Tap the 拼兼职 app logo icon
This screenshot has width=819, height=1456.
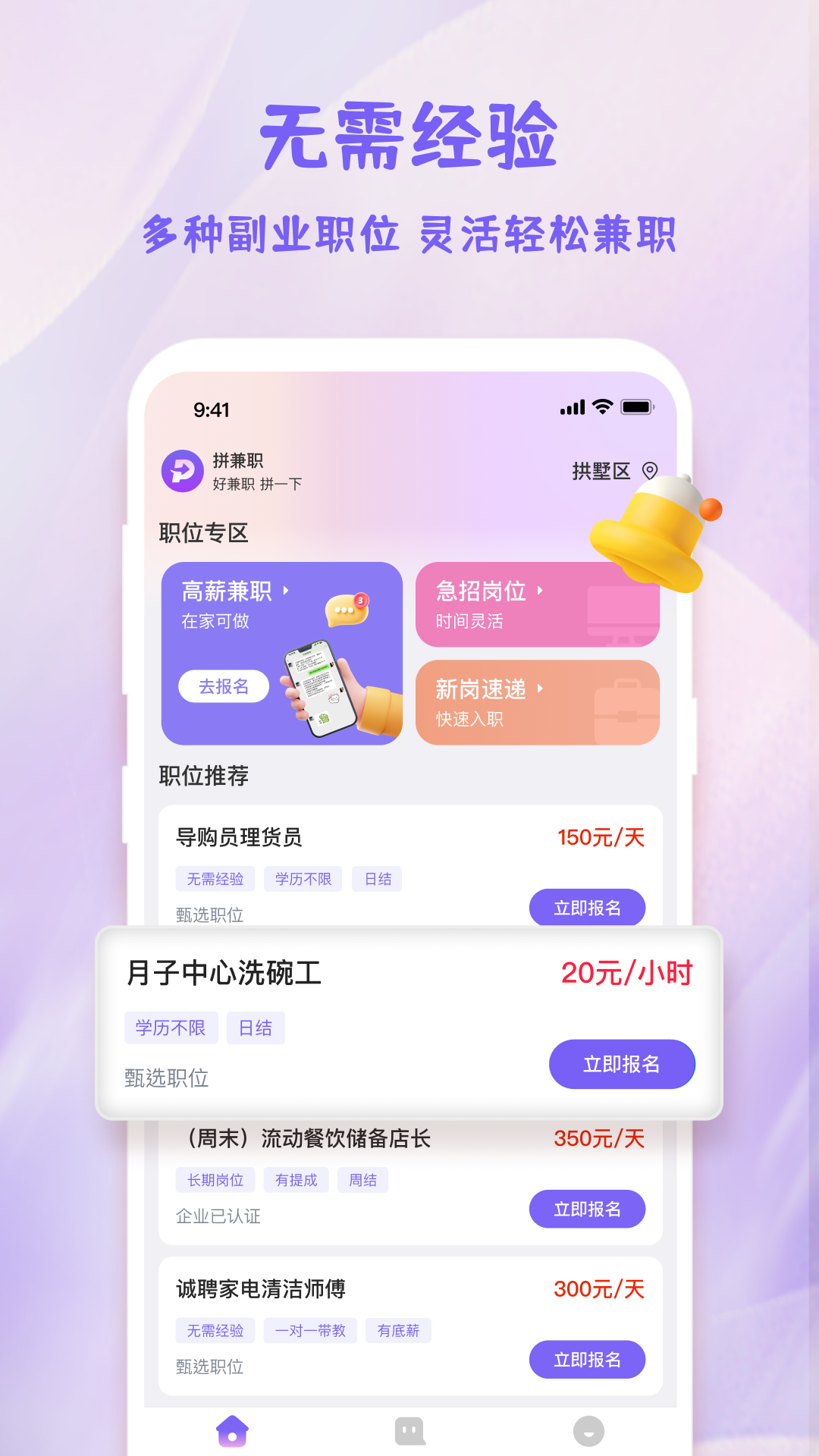point(182,472)
